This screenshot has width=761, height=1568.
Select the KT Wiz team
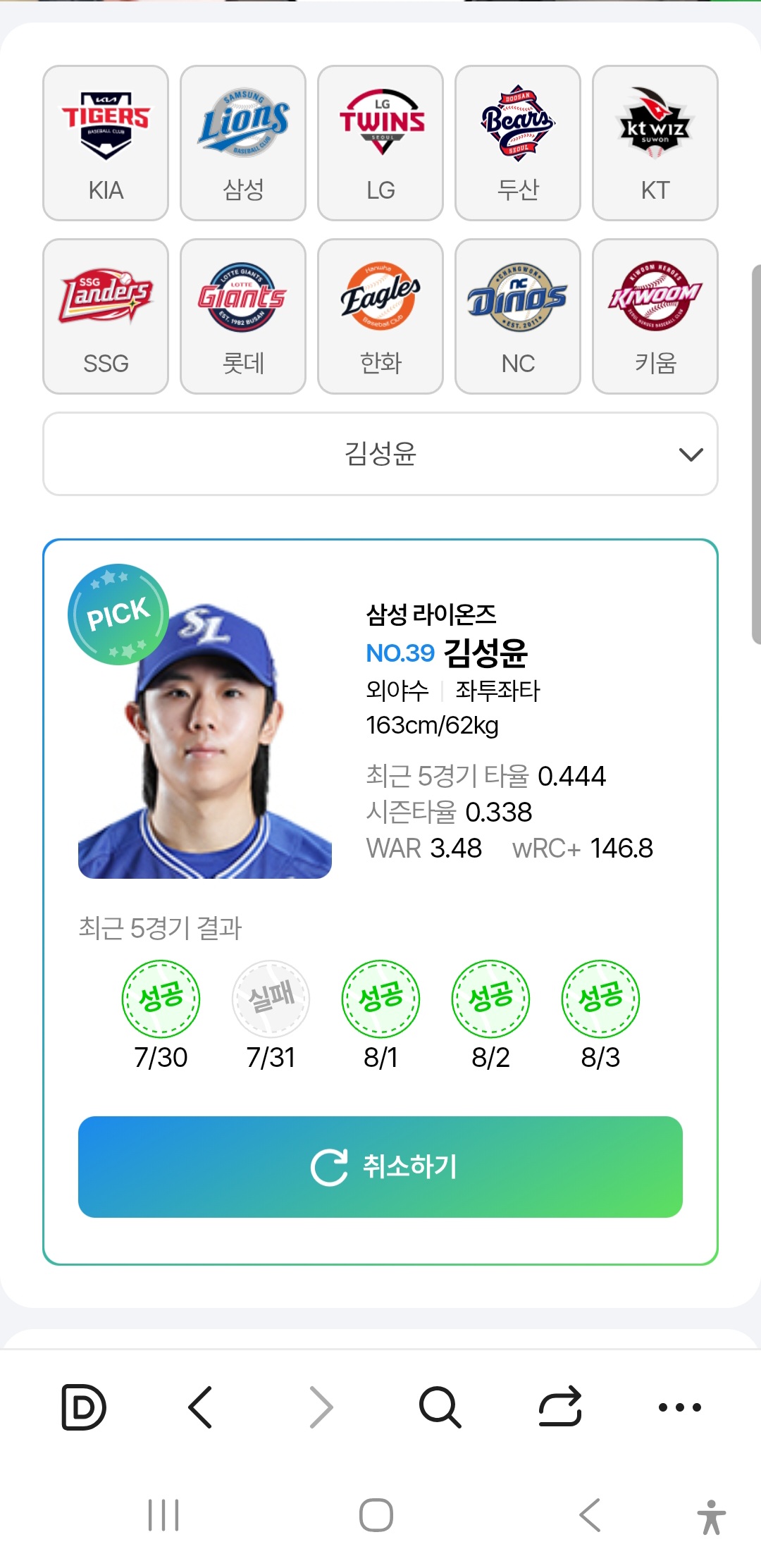pos(655,143)
